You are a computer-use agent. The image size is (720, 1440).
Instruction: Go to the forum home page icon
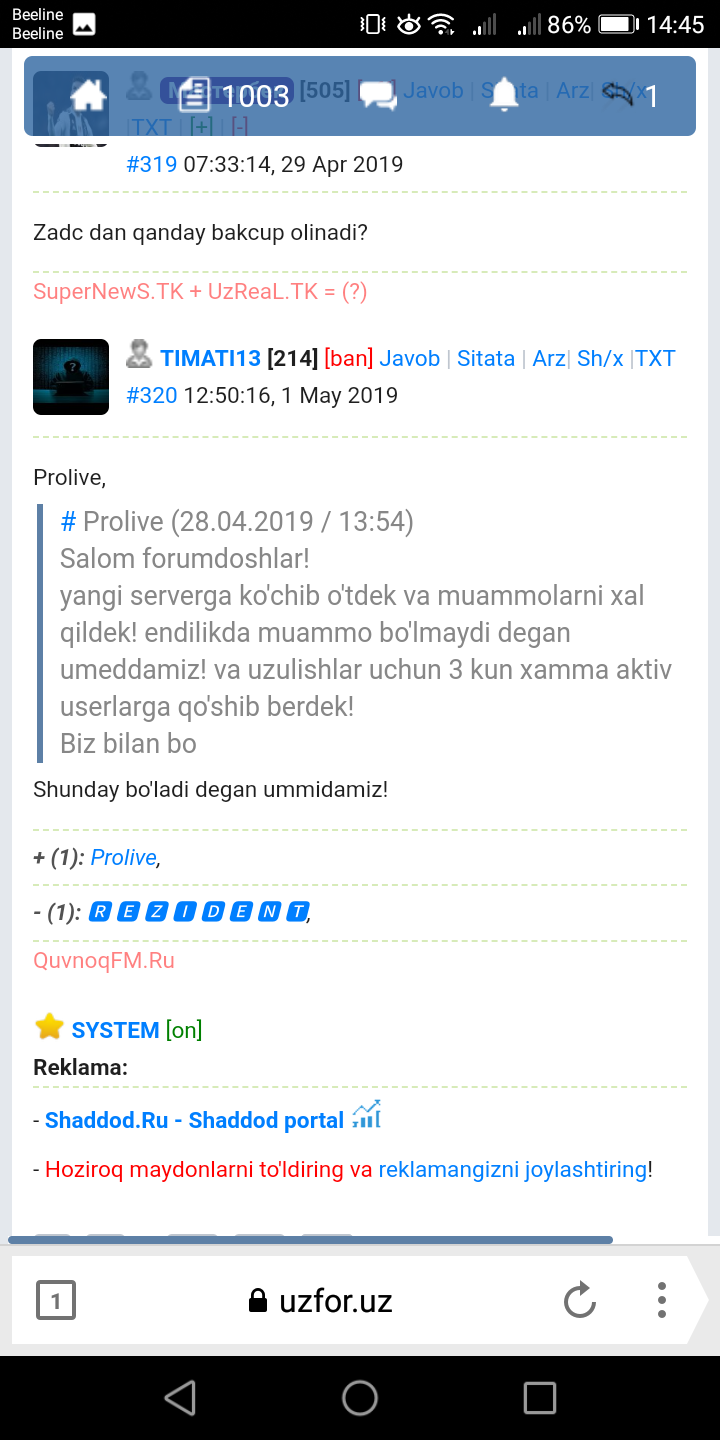pyautogui.click(x=88, y=95)
